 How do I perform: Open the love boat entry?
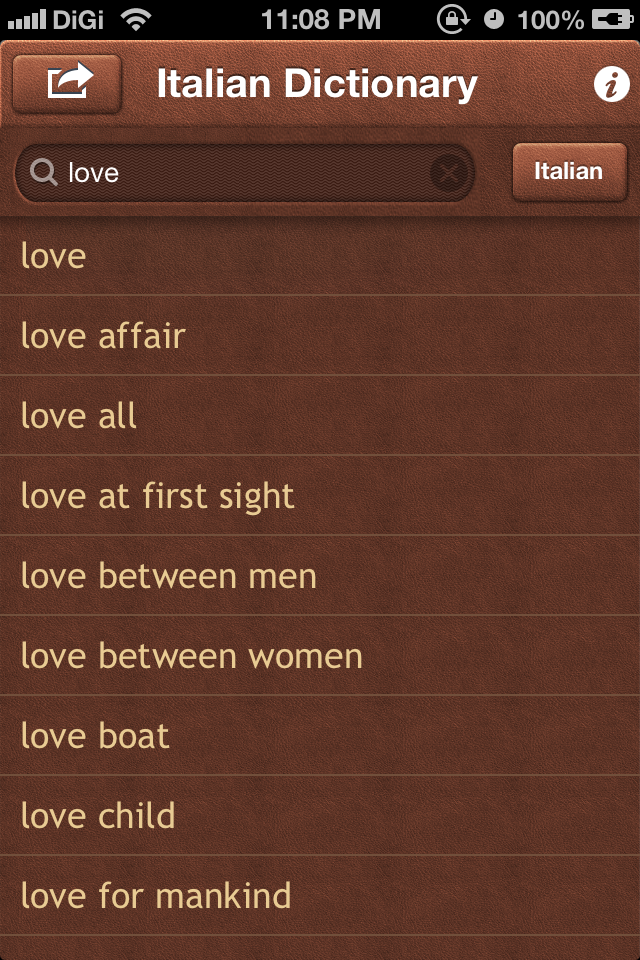pyautogui.click(x=320, y=736)
